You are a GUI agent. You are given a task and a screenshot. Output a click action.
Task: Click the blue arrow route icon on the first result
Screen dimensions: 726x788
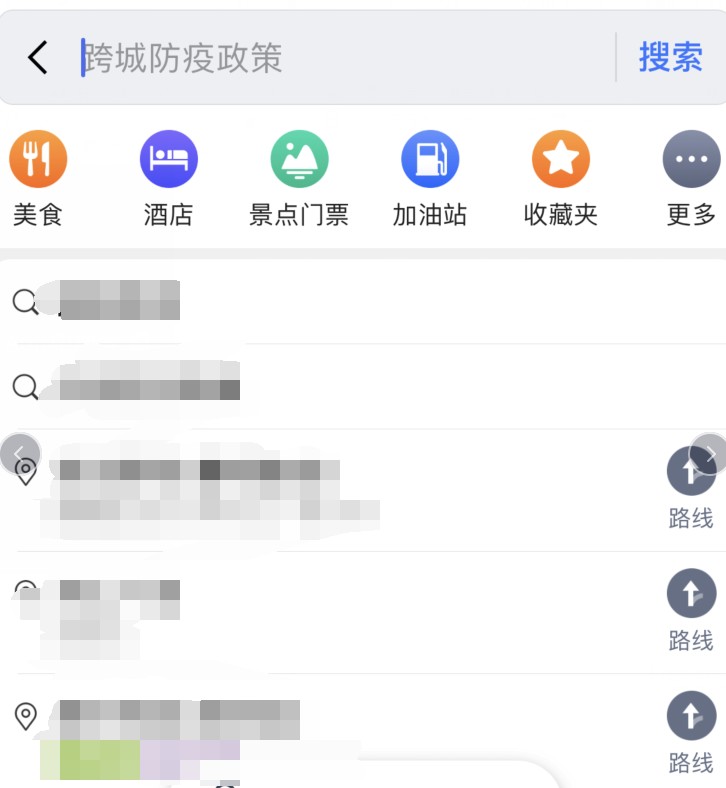tap(691, 470)
